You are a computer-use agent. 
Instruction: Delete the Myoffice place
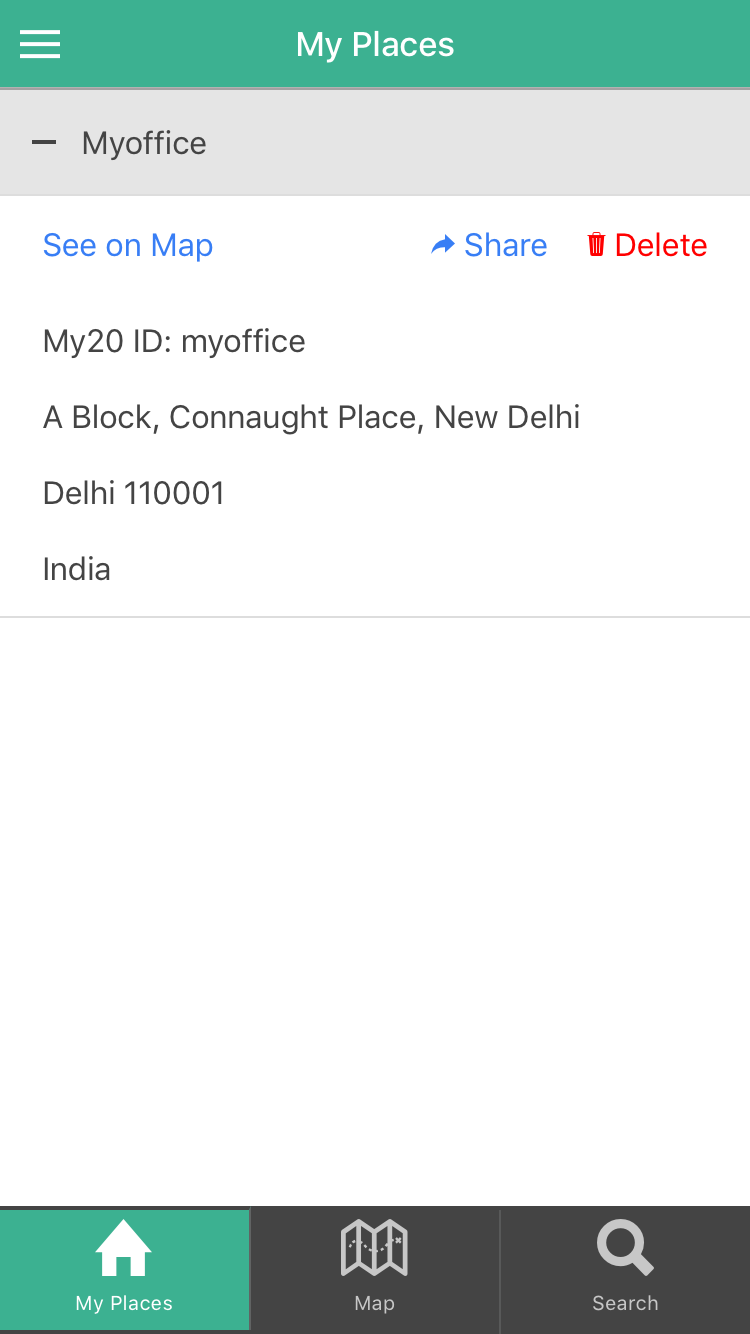[x=647, y=245]
